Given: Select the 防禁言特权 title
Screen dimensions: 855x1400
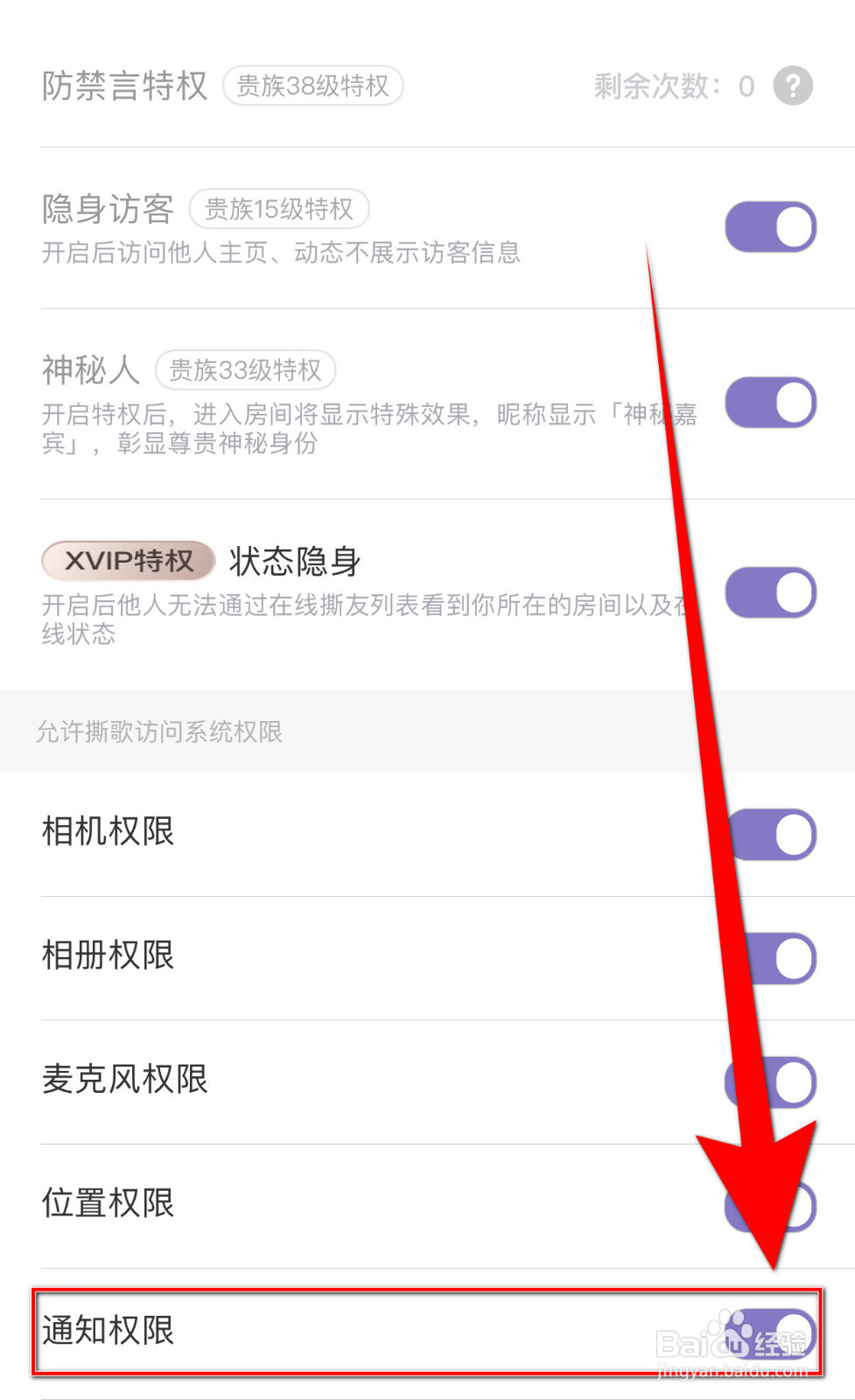Looking at the screenshot, I should pyautogui.click(x=123, y=85).
